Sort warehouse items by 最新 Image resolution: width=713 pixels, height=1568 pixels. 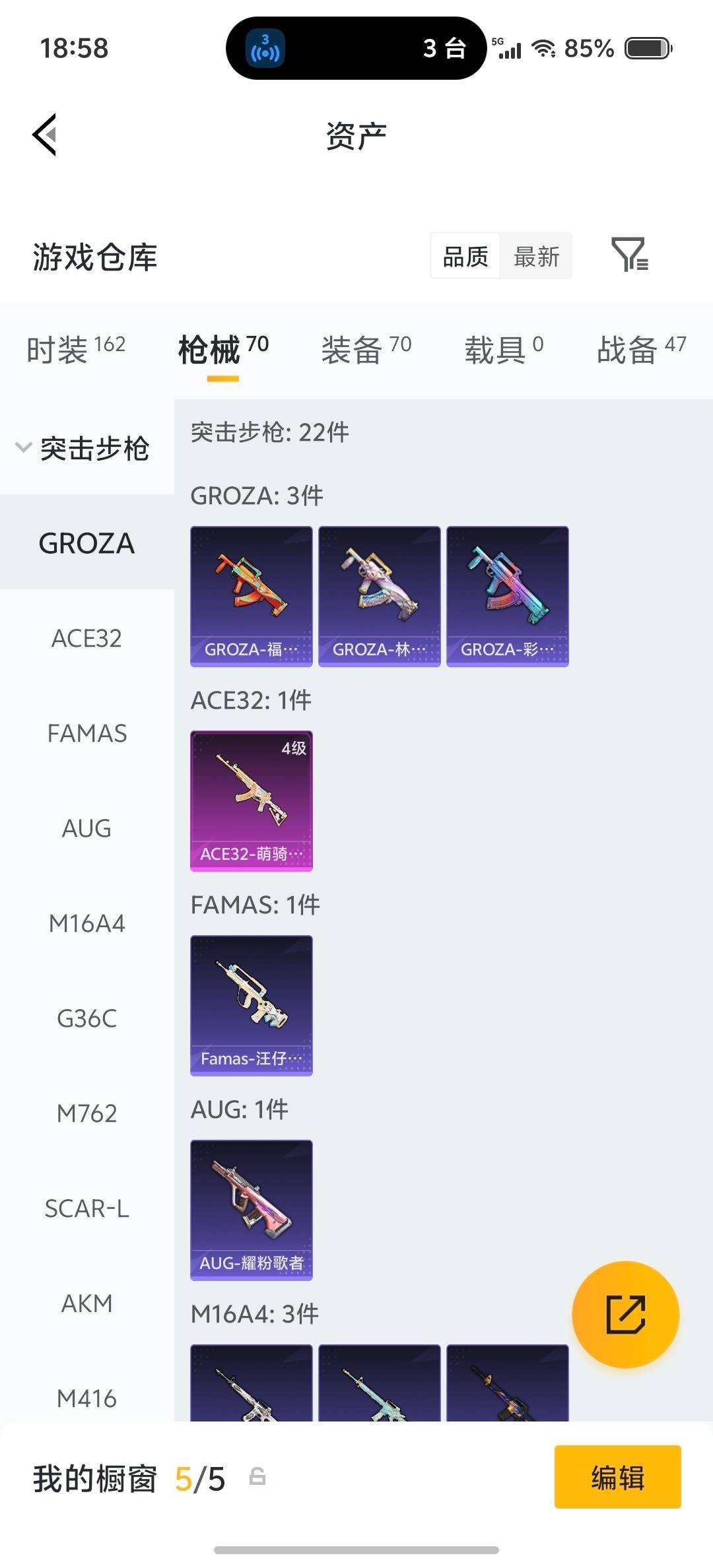click(x=537, y=256)
